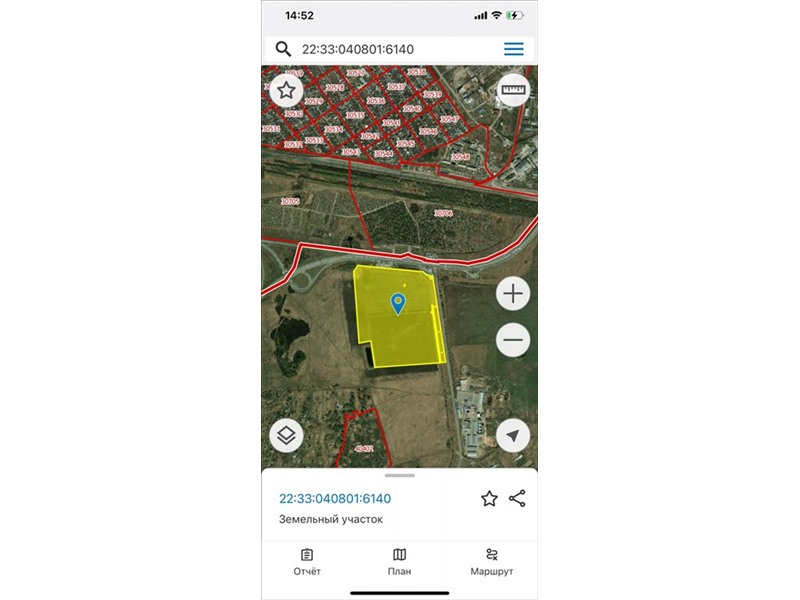Zoom out with the minus button
This screenshot has height=600, width=800.
coord(513,340)
